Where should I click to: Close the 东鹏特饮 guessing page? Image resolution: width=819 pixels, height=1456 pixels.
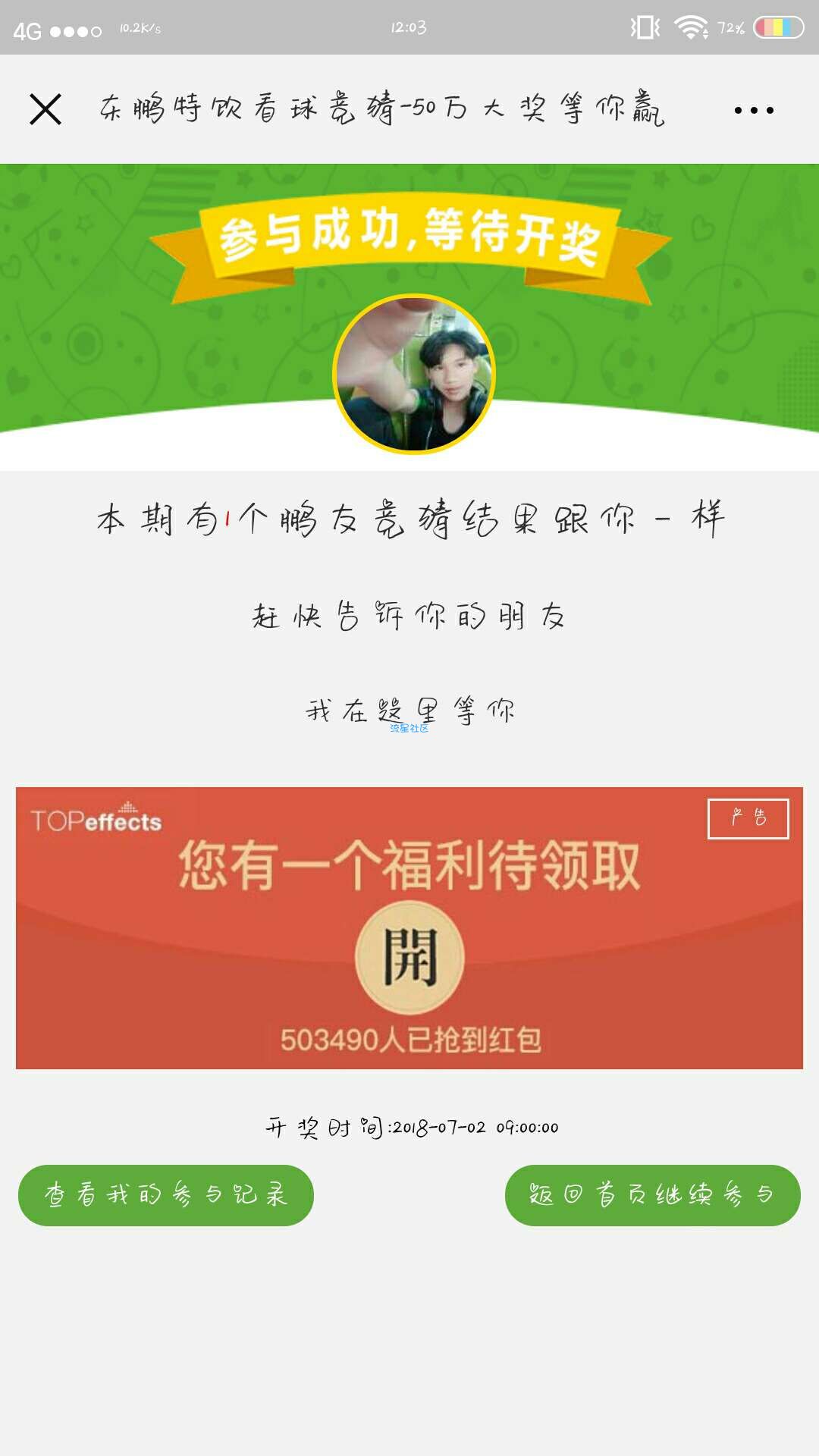(x=45, y=109)
